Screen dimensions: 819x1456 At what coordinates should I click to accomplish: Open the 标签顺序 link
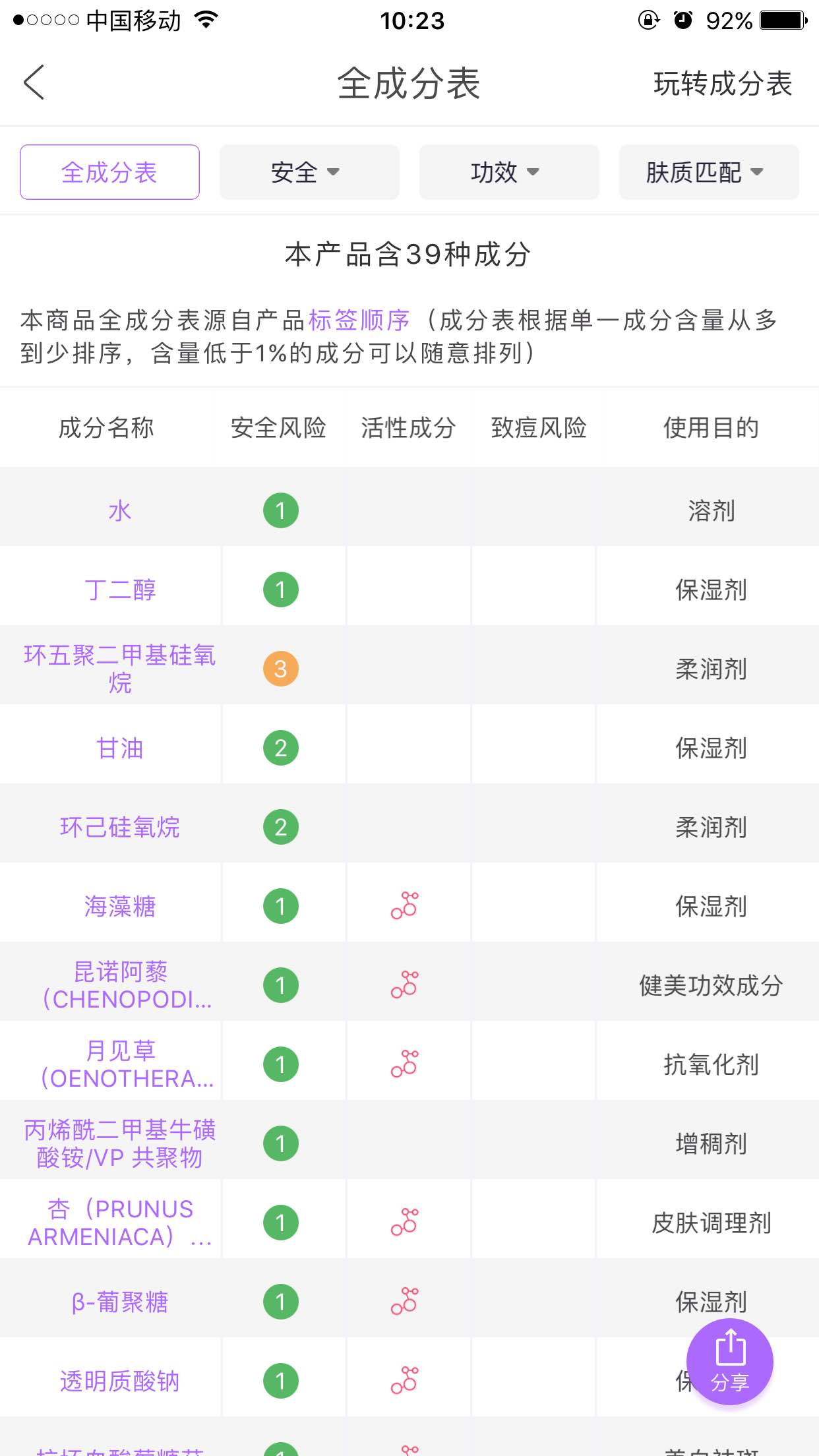(359, 320)
